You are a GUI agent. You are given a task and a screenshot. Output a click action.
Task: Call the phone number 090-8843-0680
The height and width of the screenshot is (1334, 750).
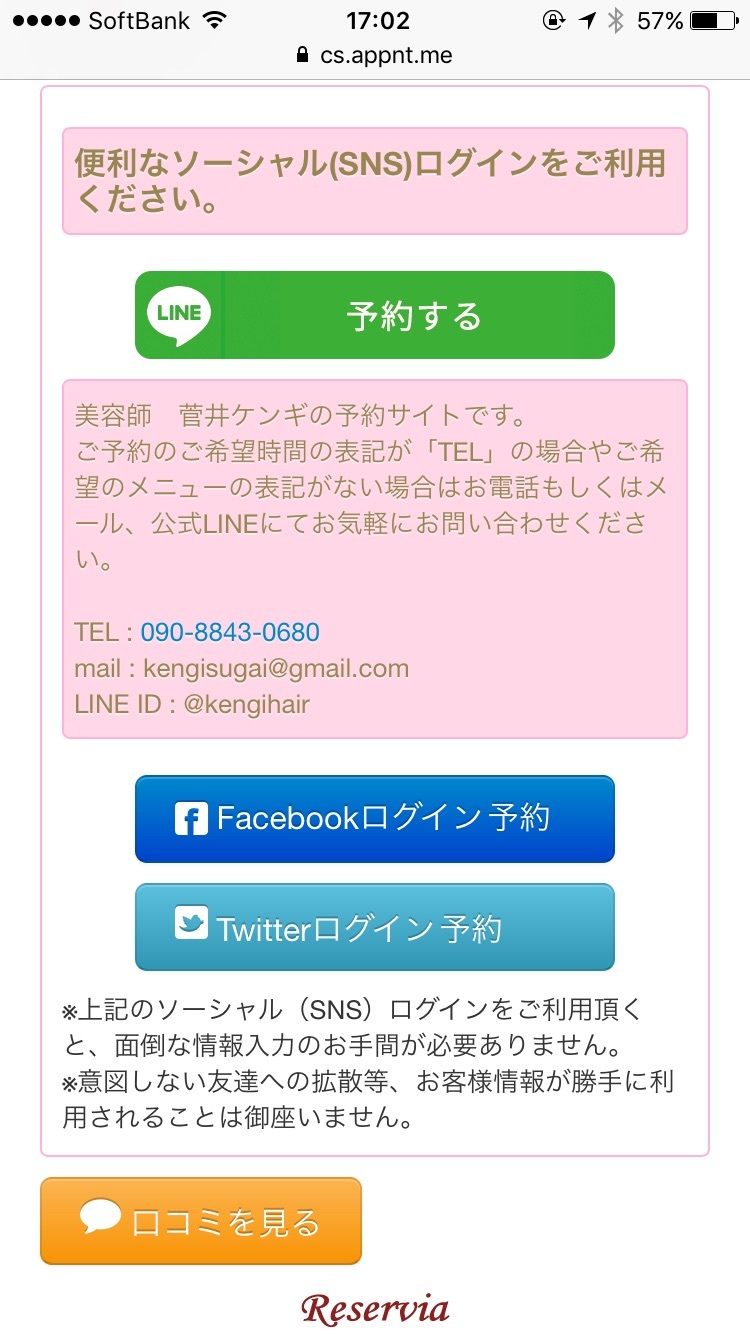tap(230, 632)
